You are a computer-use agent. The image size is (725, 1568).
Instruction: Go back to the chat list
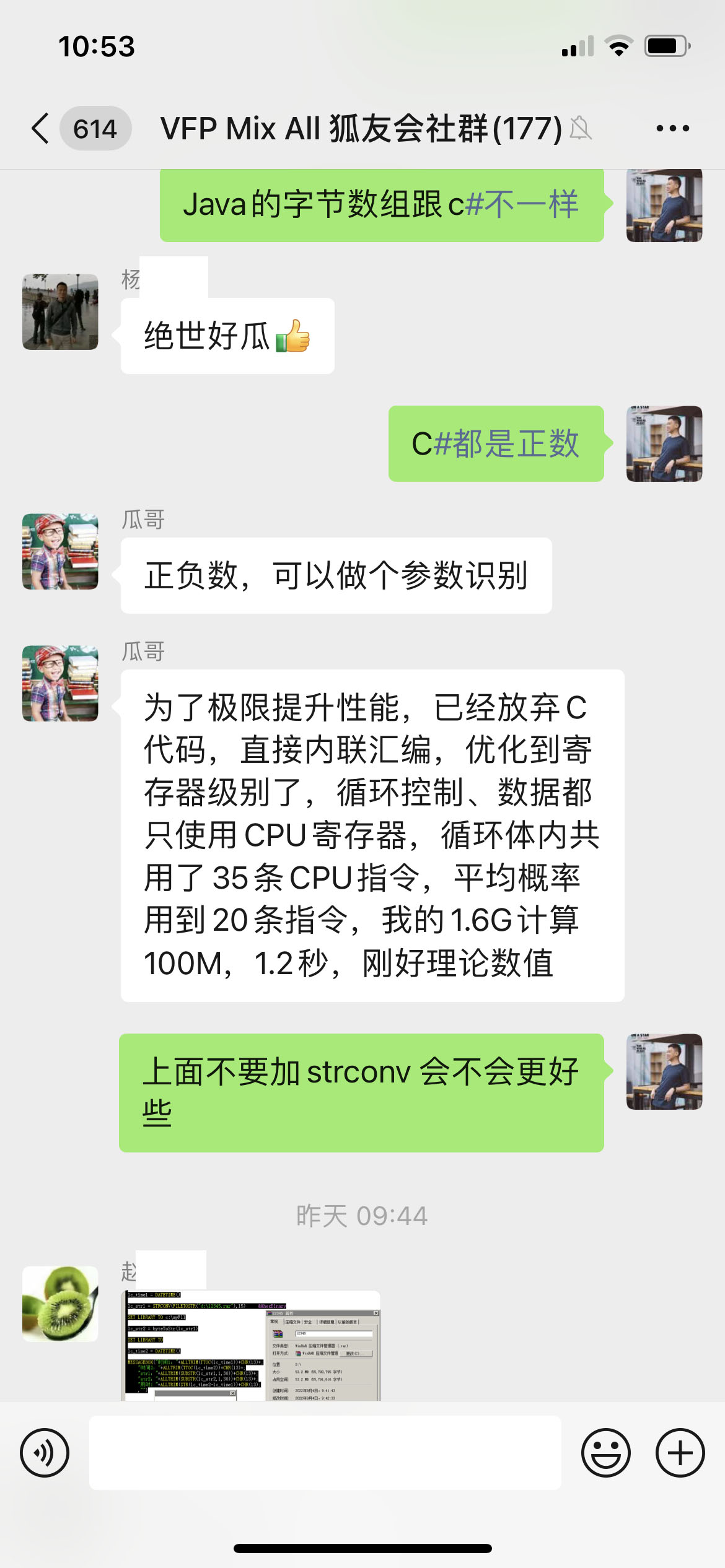pos(41,129)
